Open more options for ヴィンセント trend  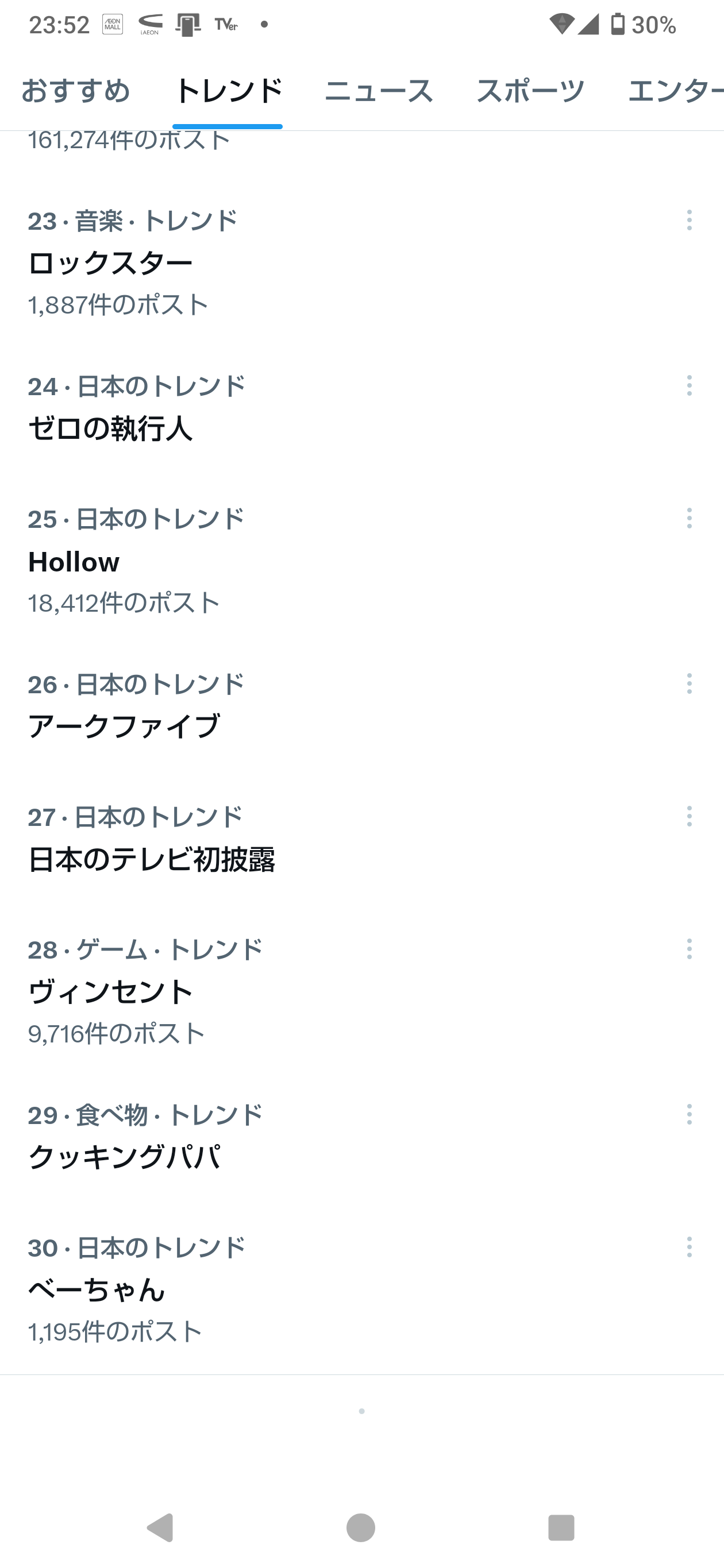point(690,949)
